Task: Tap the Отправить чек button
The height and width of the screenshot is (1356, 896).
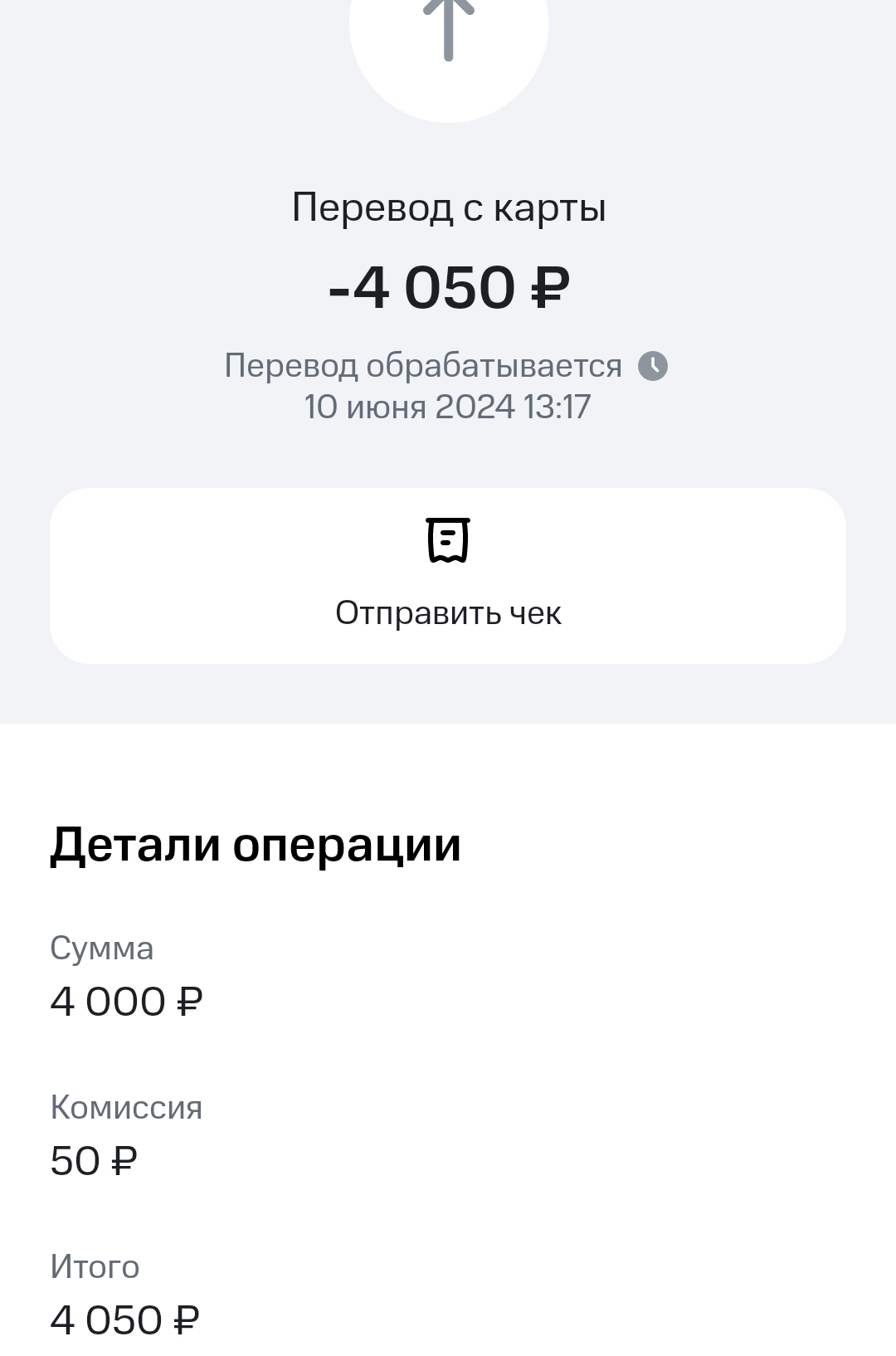Action: click(448, 575)
